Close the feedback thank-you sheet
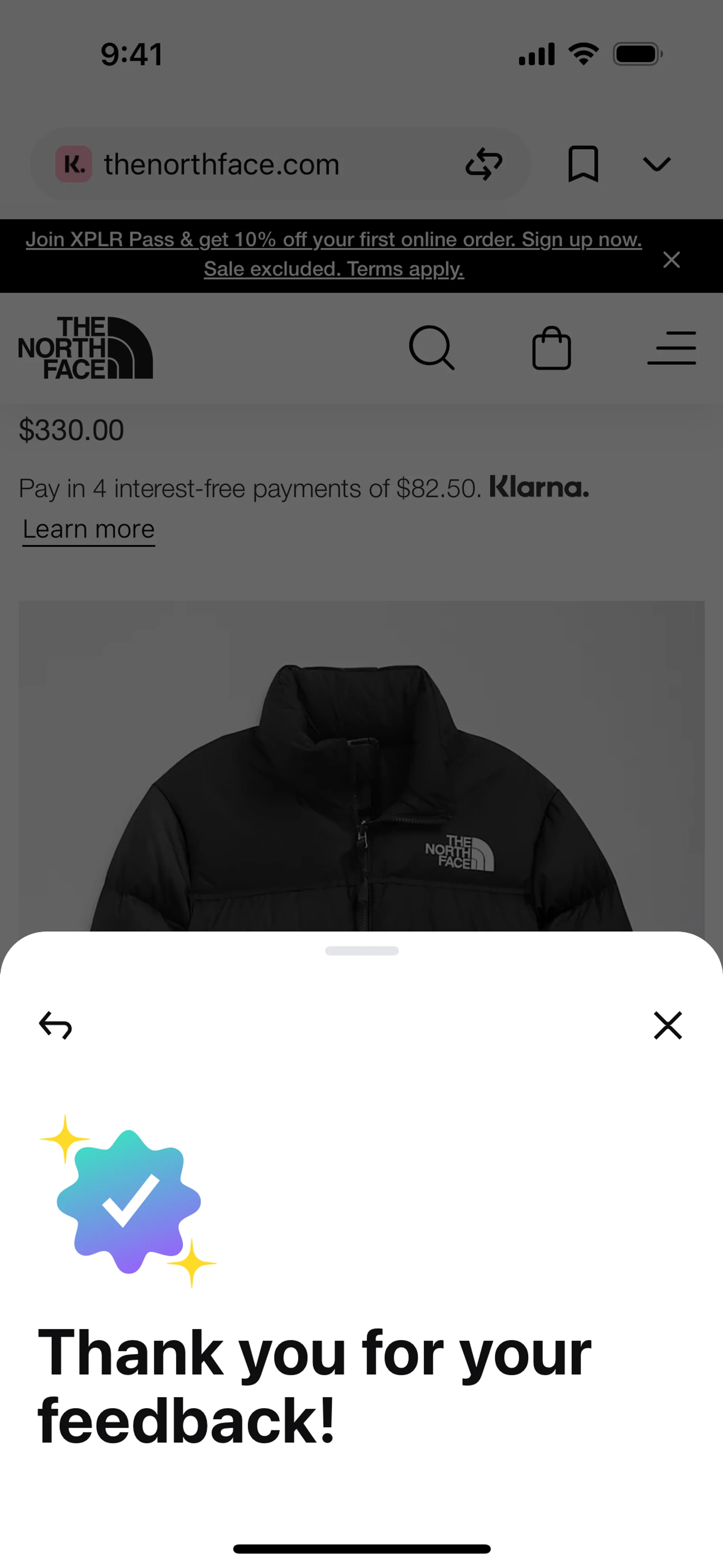723x1568 pixels. click(x=668, y=1025)
